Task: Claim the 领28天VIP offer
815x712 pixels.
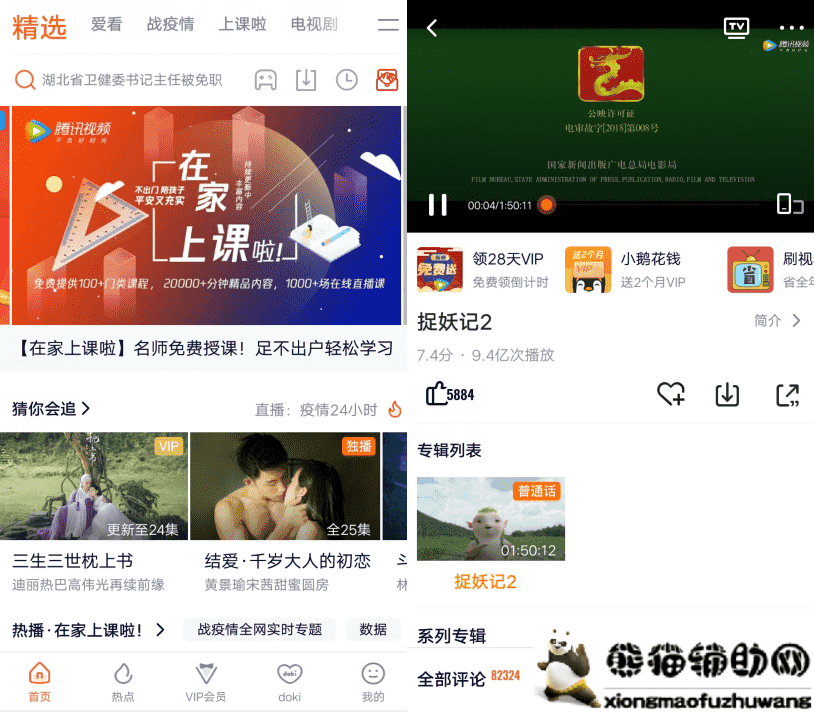Action: point(481,269)
